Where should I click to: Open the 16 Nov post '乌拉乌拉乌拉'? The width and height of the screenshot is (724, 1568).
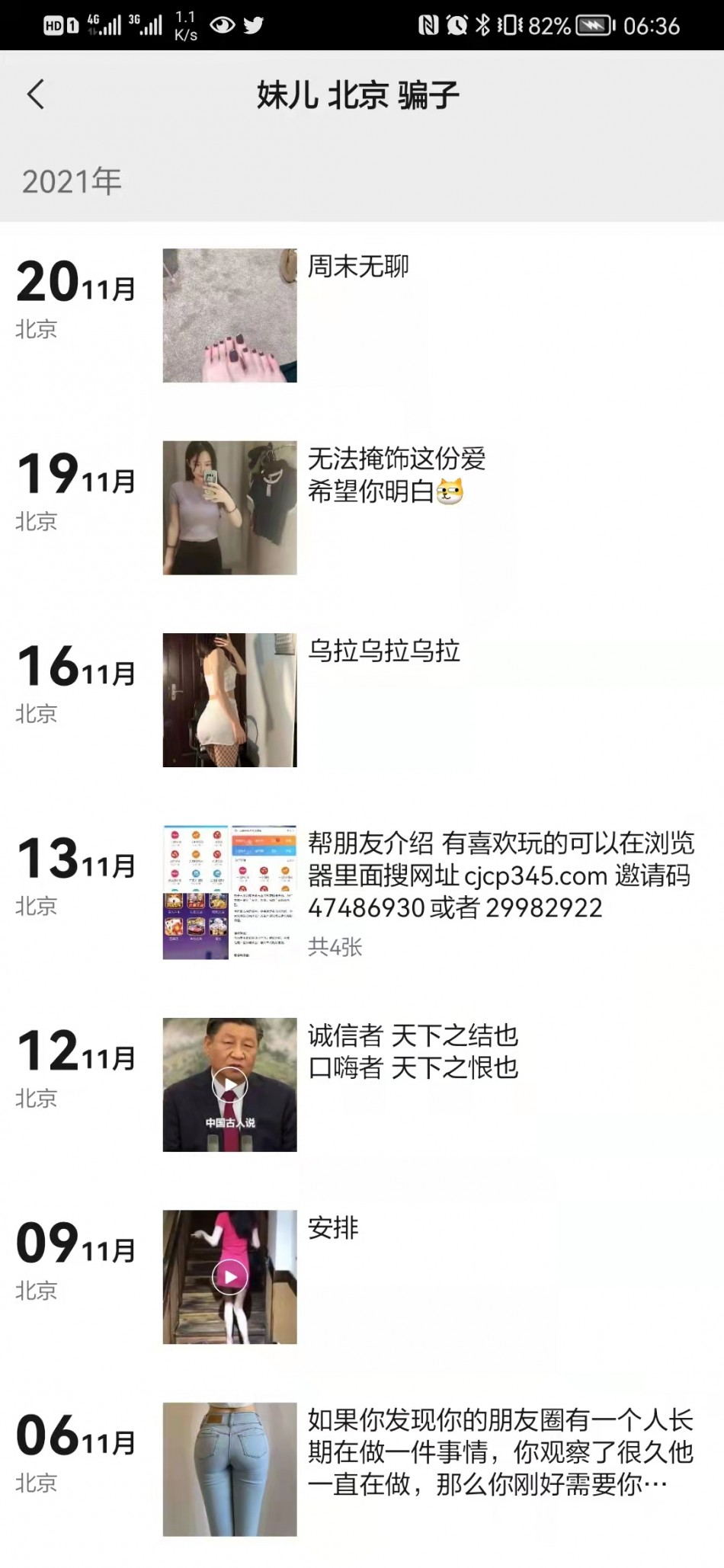click(x=229, y=699)
